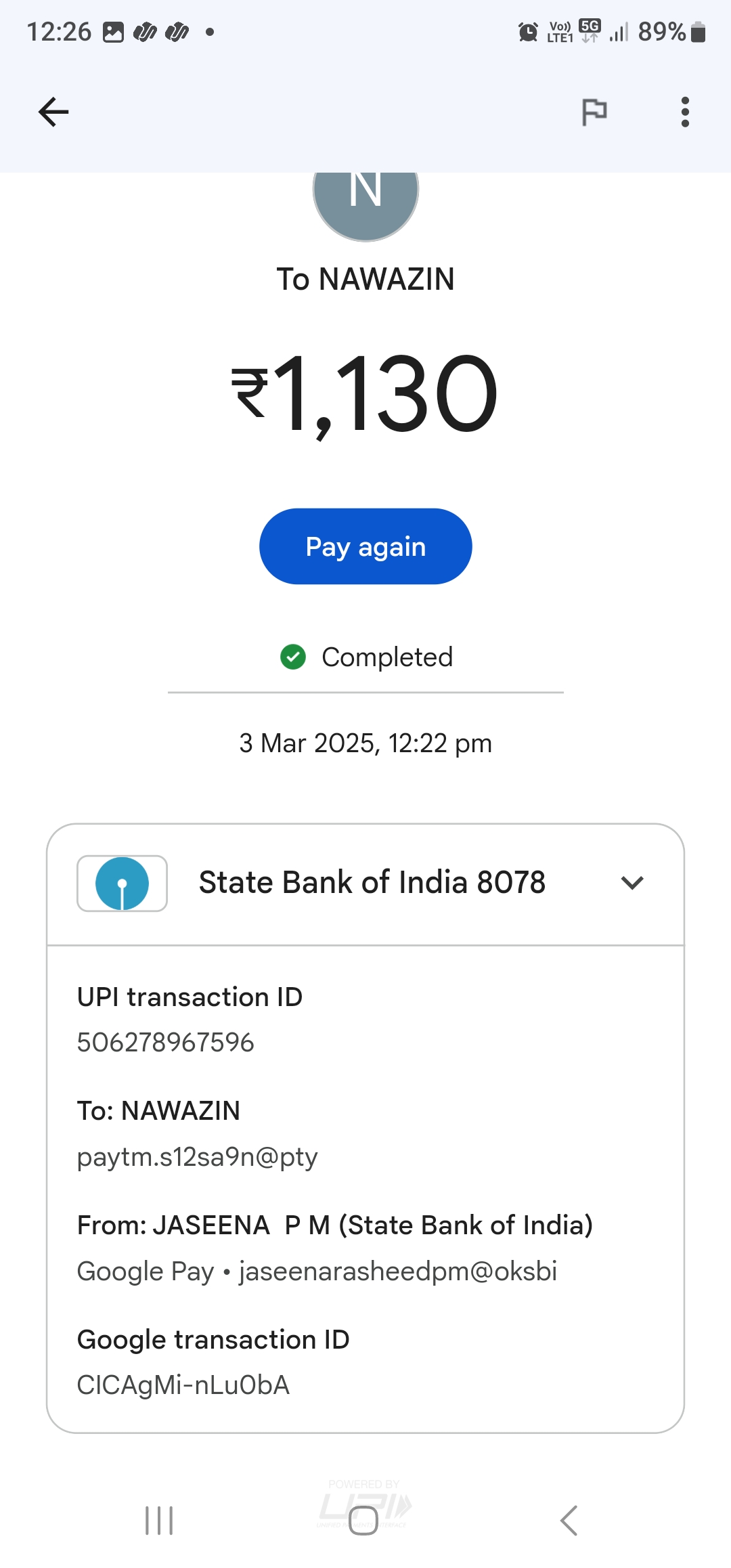The width and height of the screenshot is (731, 1568).
Task: Collapse the State Bank of India 8078 details
Action: click(x=632, y=883)
